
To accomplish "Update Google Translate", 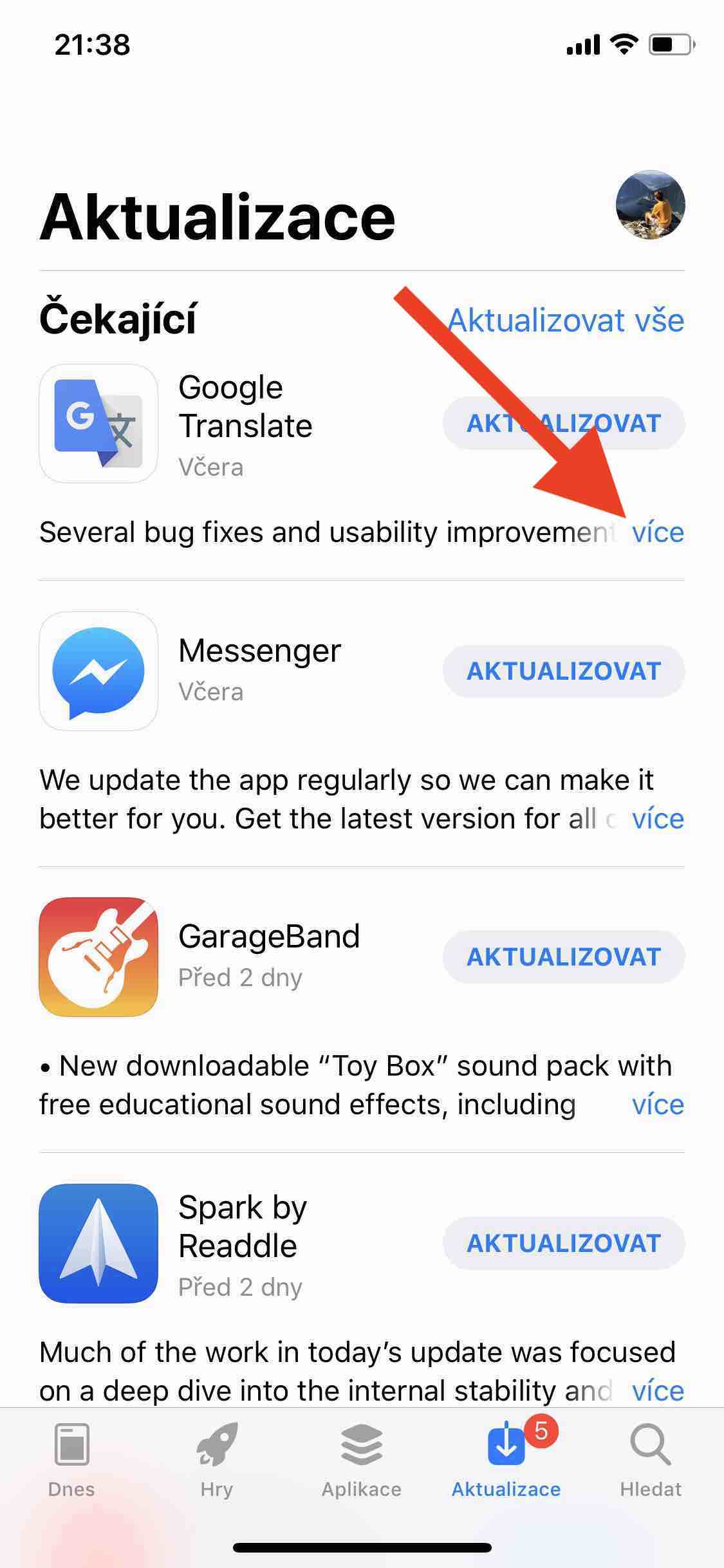I will click(x=564, y=424).
